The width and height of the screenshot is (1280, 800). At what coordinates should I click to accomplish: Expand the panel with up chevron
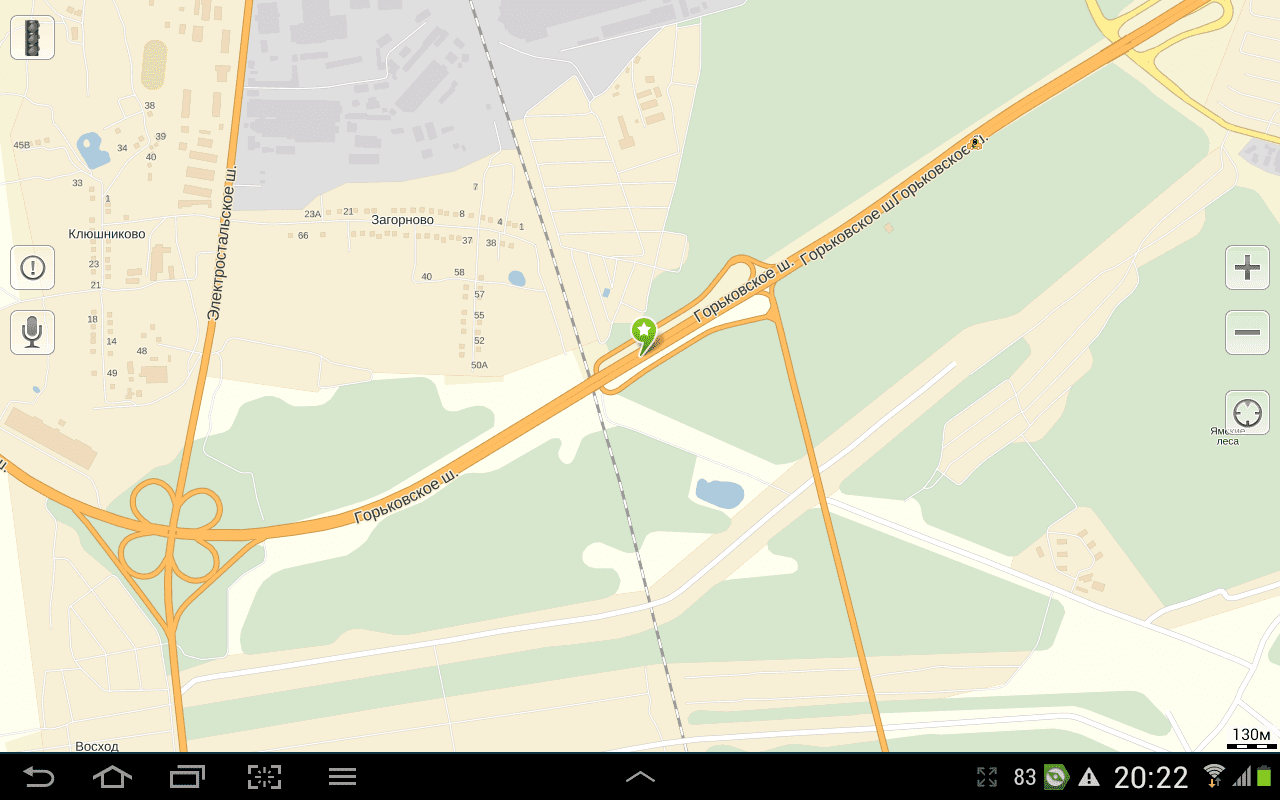[640, 777]
